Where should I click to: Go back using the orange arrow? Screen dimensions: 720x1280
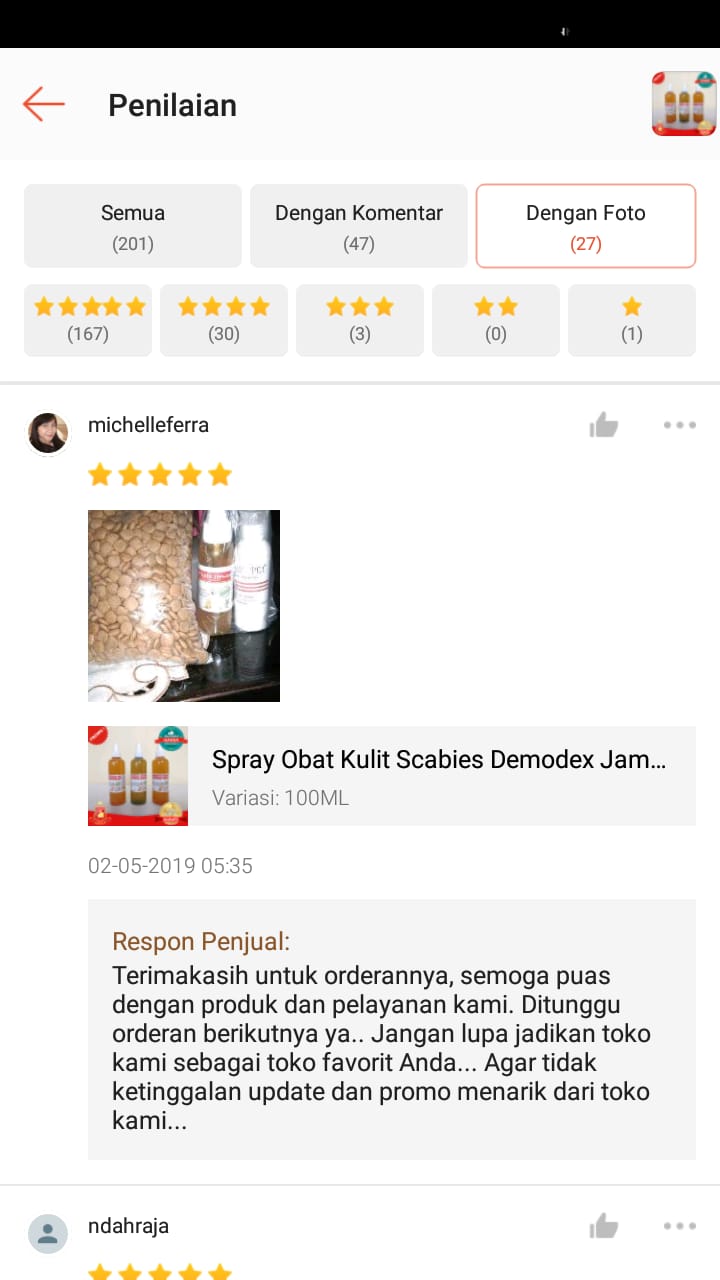click(44, 104)
